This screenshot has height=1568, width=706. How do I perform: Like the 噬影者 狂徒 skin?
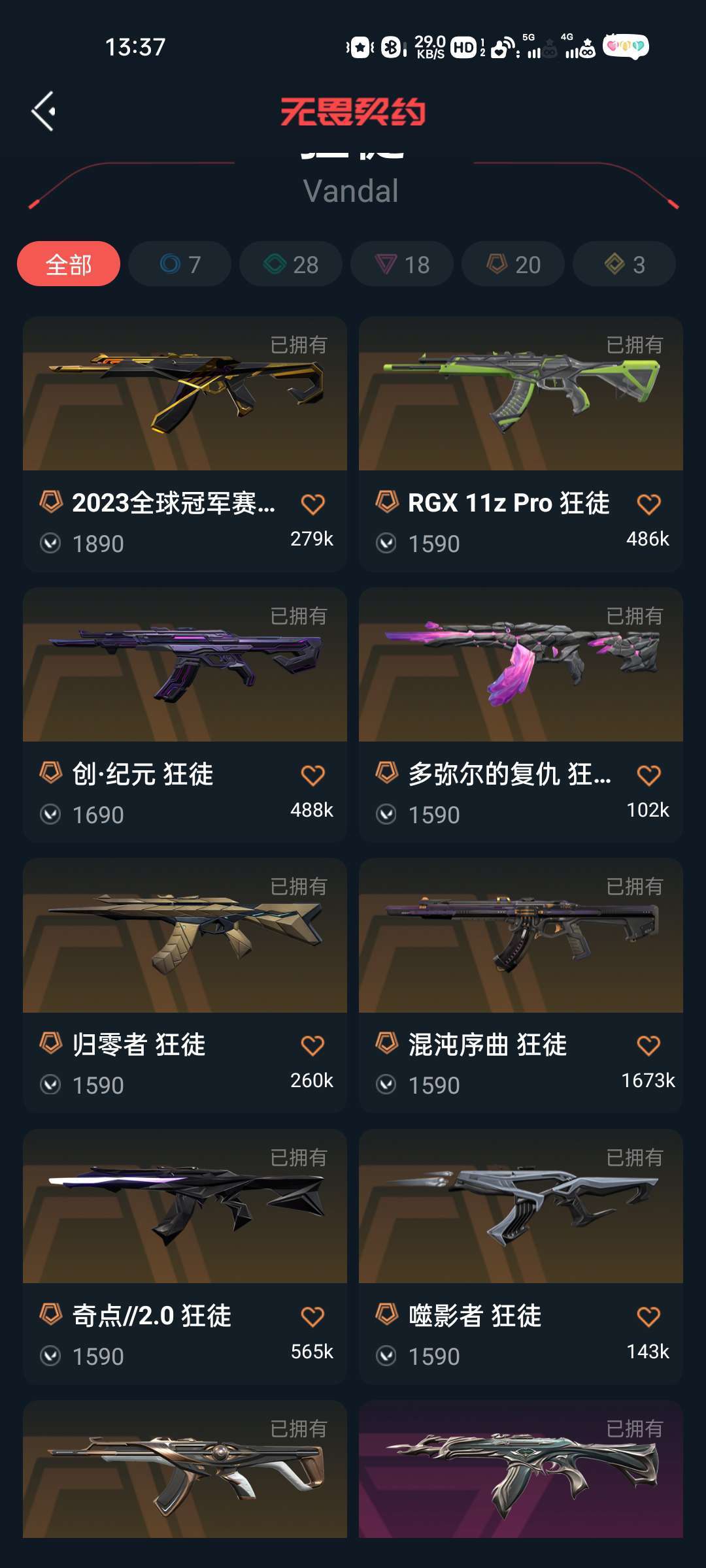click(648, 1316)
